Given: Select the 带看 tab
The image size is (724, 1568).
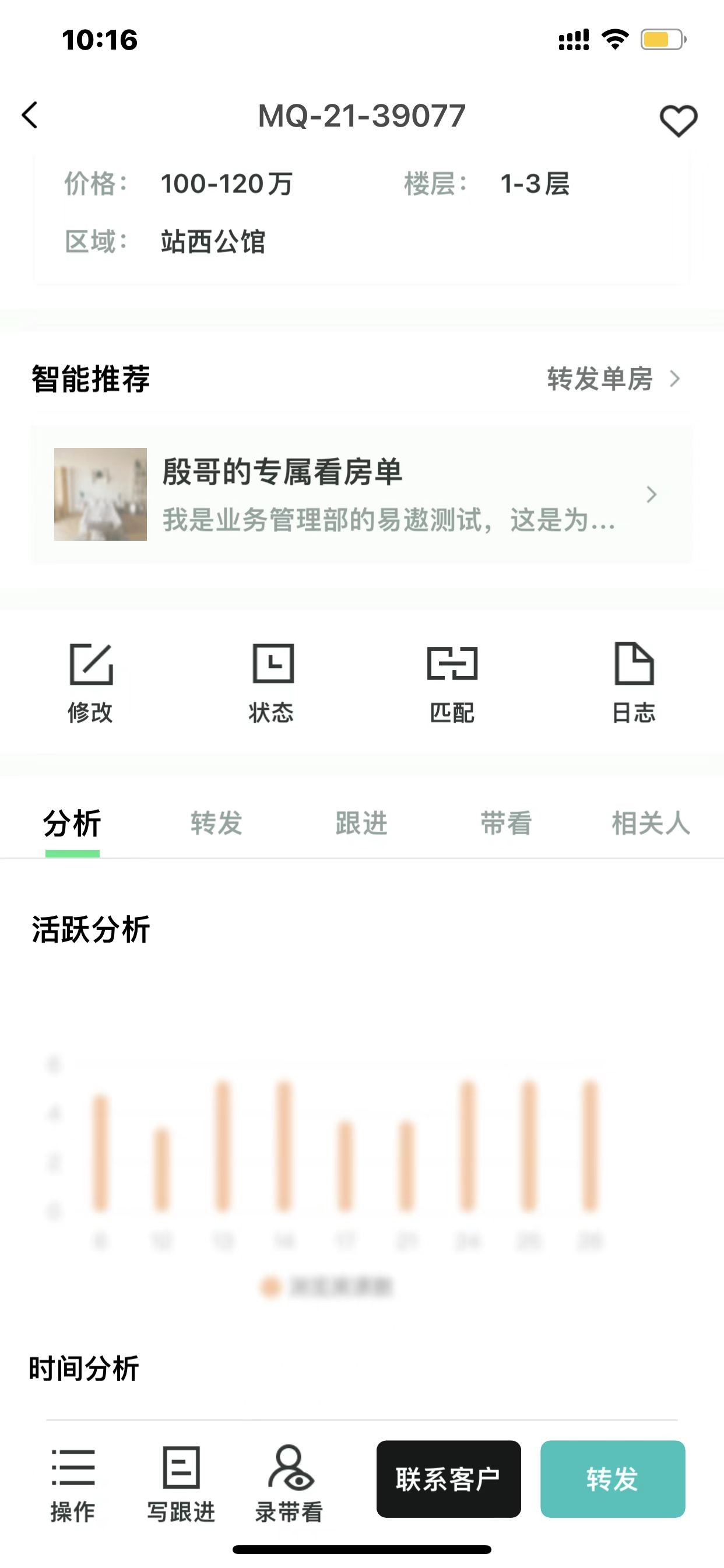Looking at the screenshot, I should 506,823.
